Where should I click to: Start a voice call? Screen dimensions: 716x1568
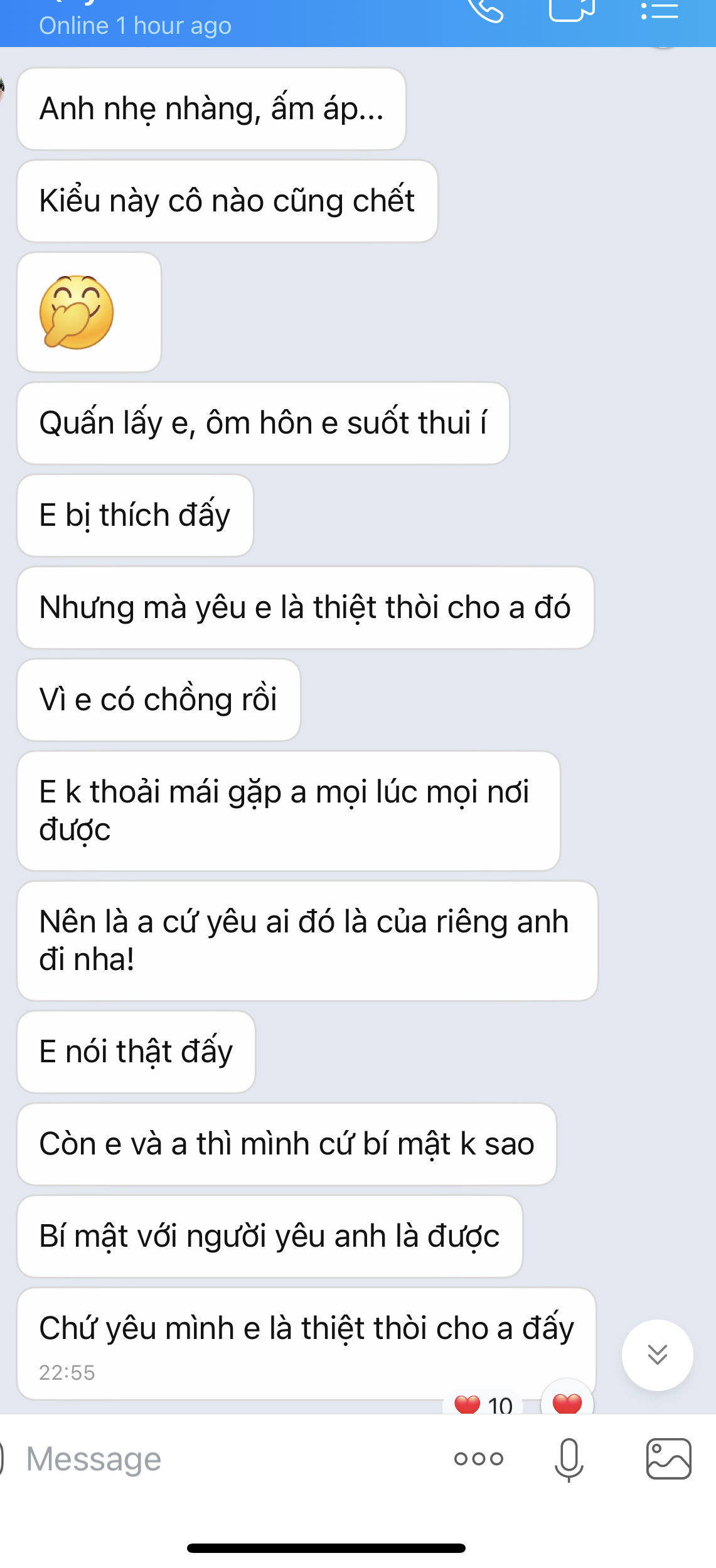(485, 9)
